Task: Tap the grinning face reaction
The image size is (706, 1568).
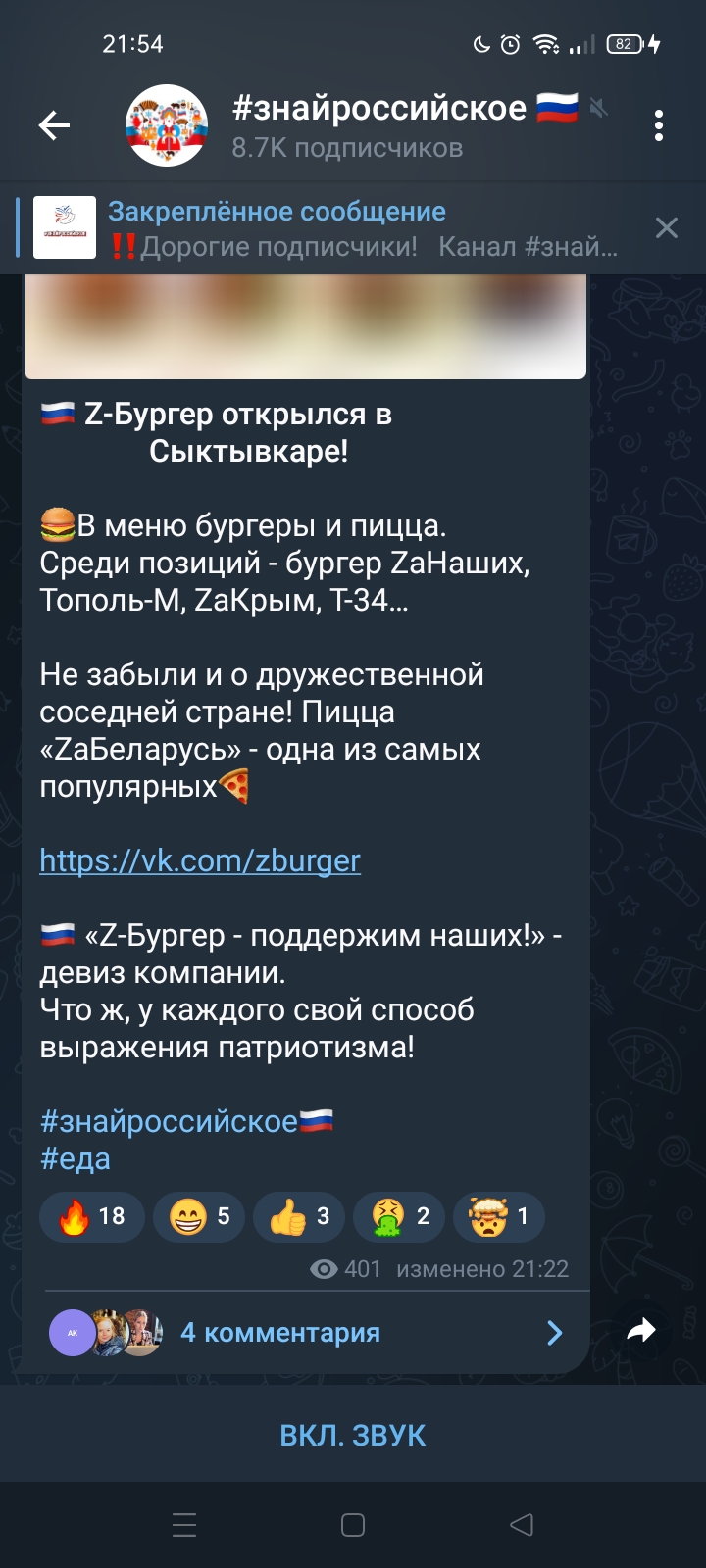Action: [198, 1216]
